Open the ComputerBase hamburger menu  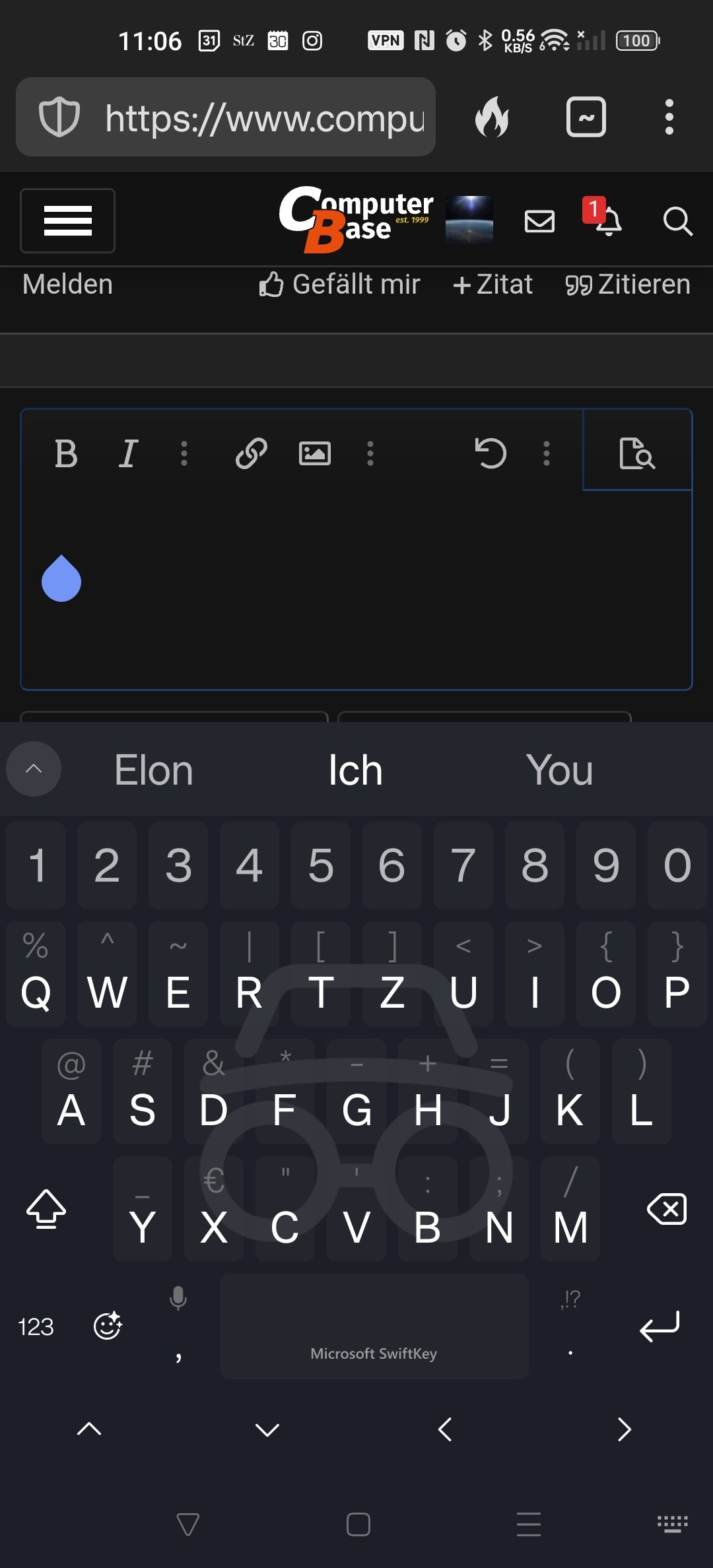(x=67, y=220)
